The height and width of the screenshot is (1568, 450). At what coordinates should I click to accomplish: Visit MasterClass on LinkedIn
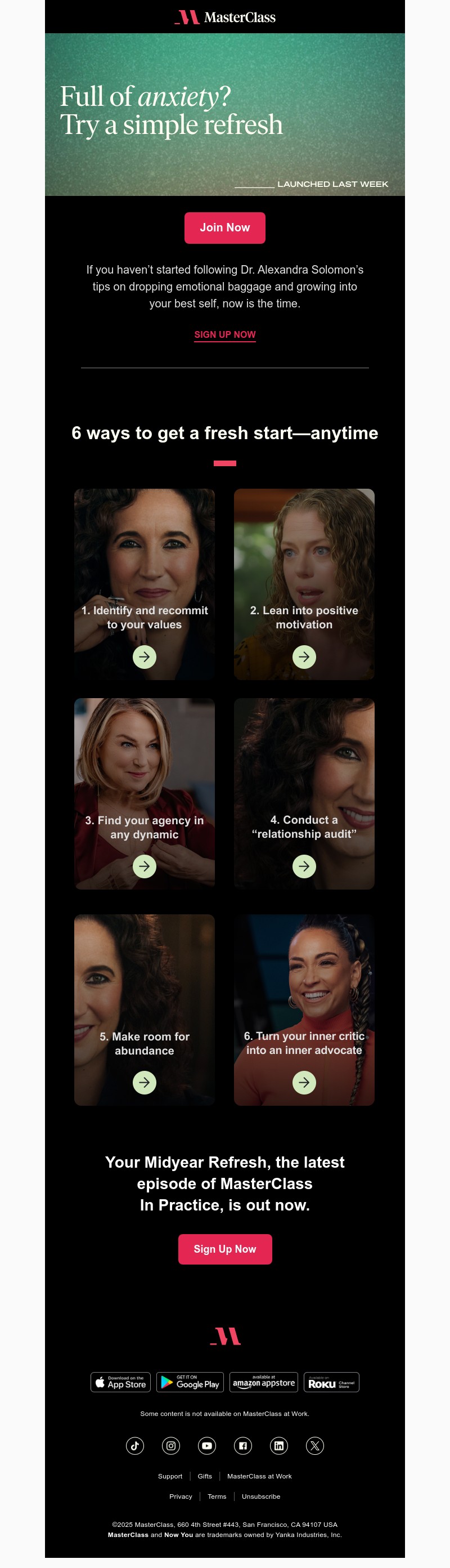tap(278, 1446)
